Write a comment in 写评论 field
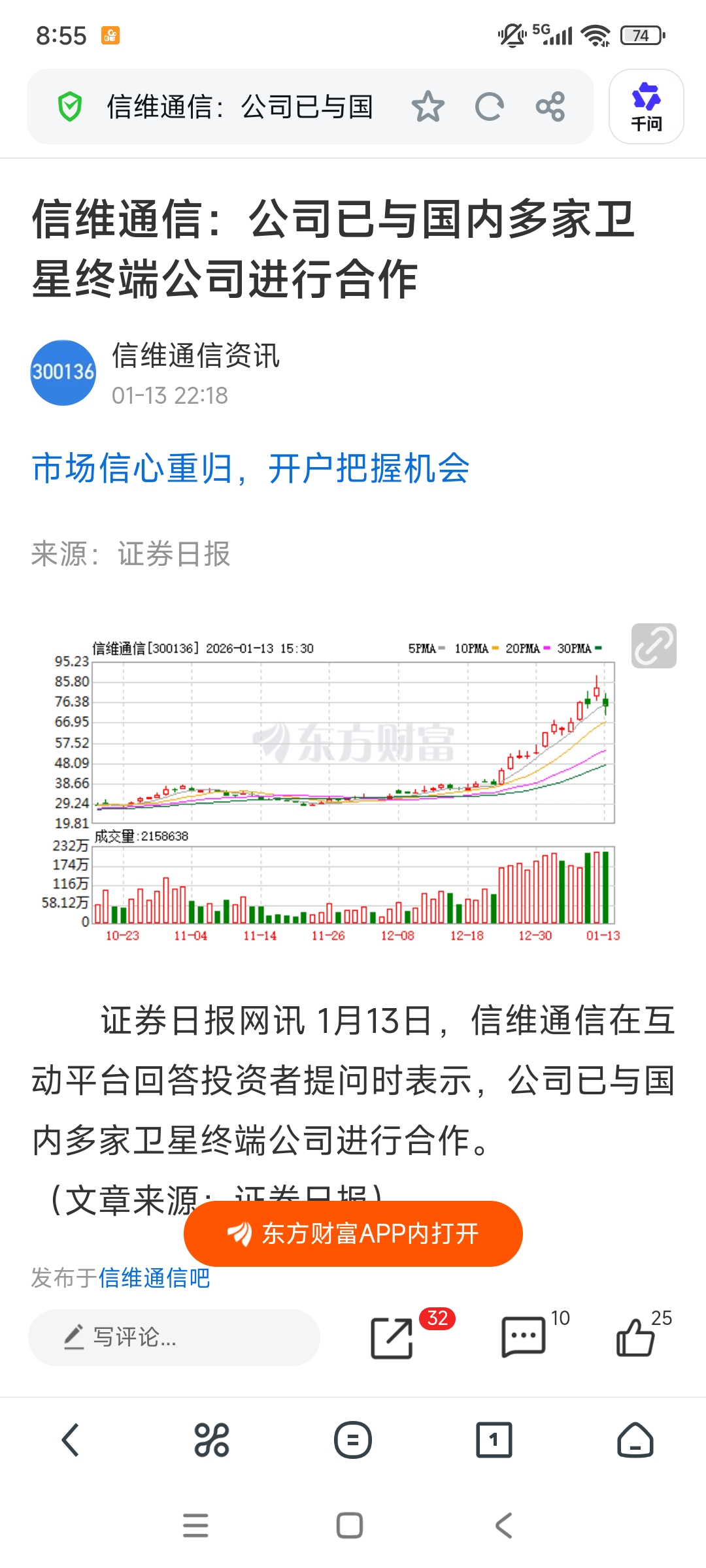 (x=174, y=1337)
